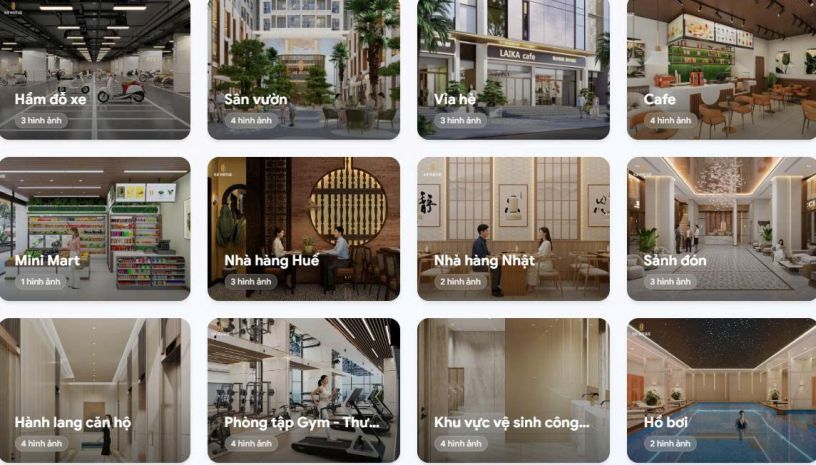Select the Hồ bơi pool album
The image size is (816, 465).
coord(721,390)
